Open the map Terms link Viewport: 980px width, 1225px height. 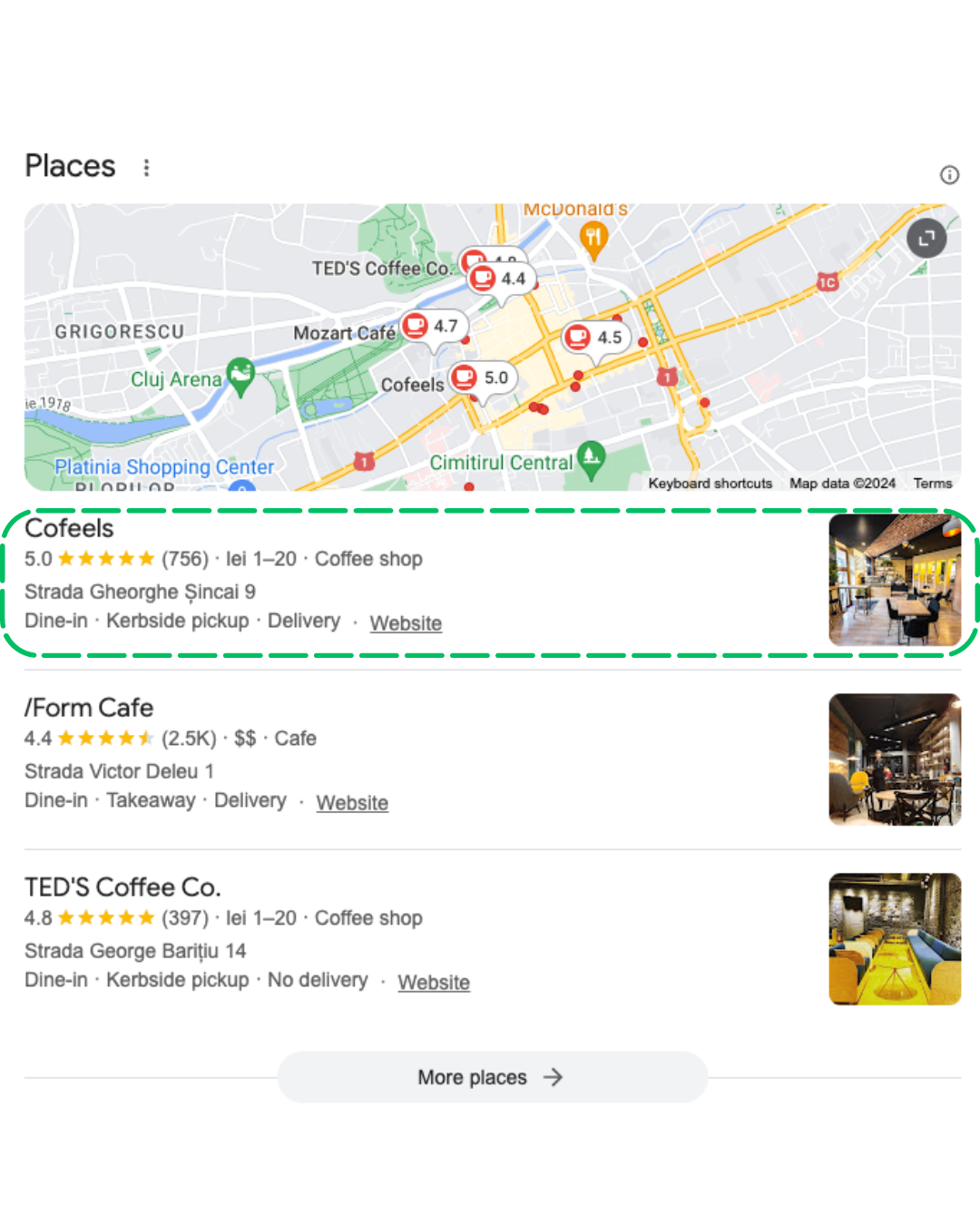click(x=932, y=484)
